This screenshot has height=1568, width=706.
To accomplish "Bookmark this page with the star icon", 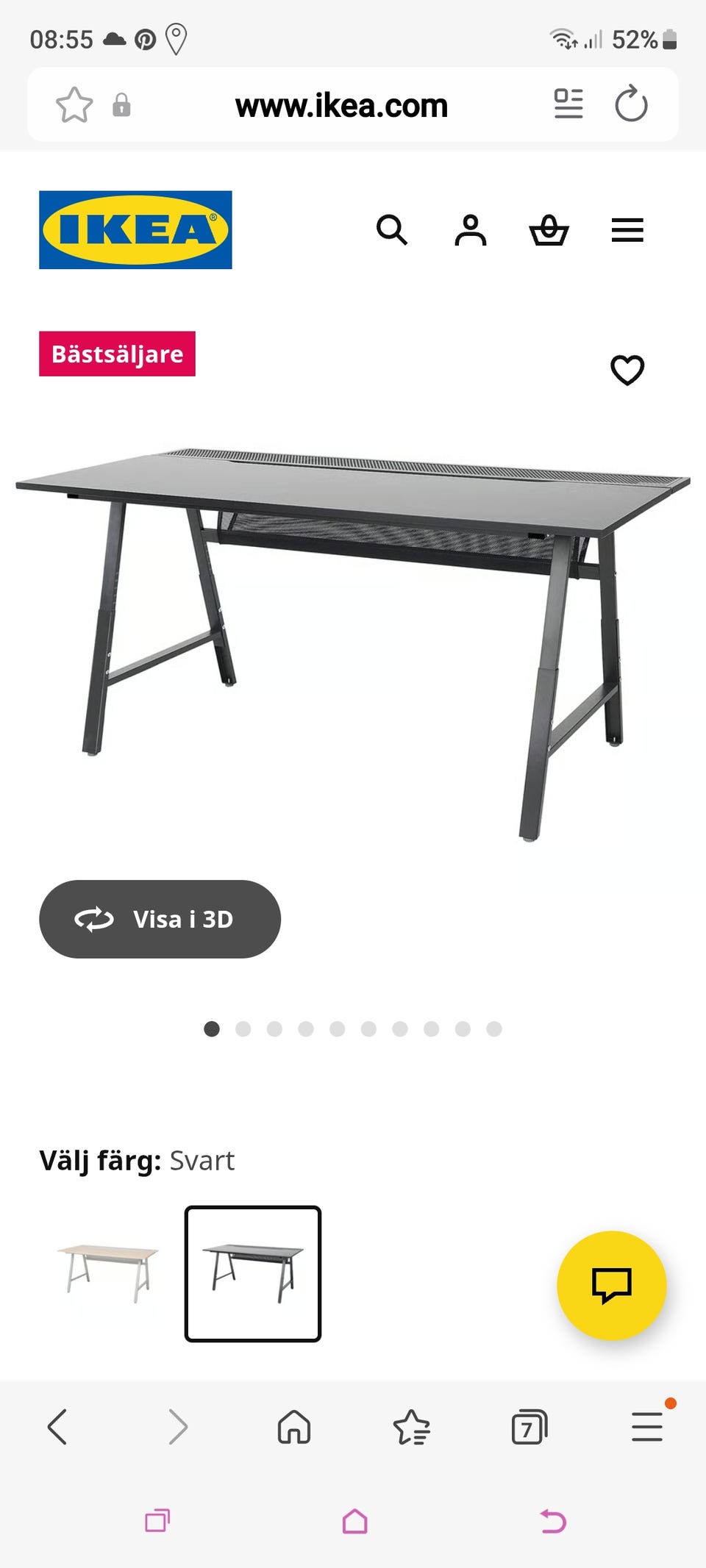I will 74,105.
